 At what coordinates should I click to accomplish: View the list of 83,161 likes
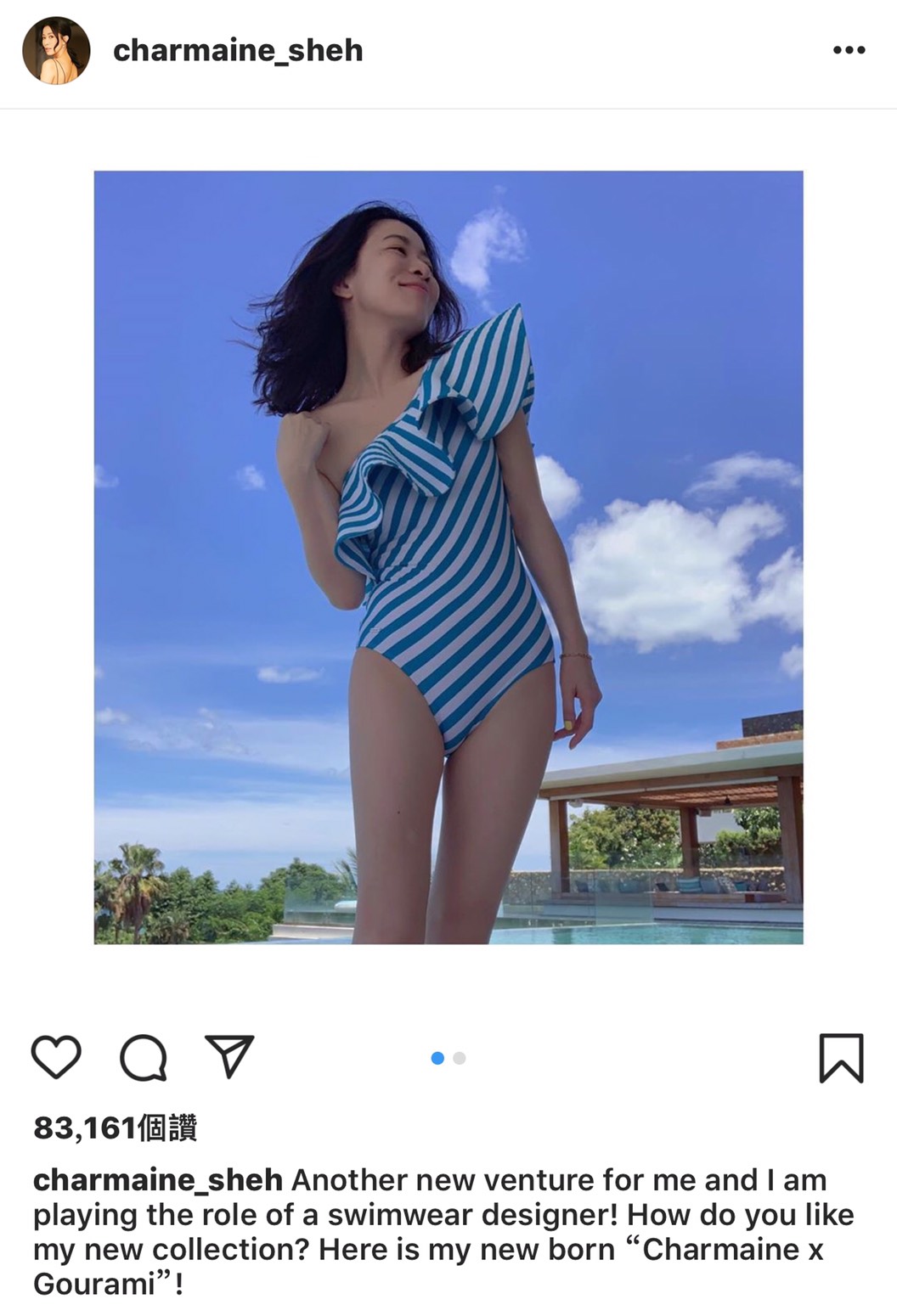pos(116,1128)
